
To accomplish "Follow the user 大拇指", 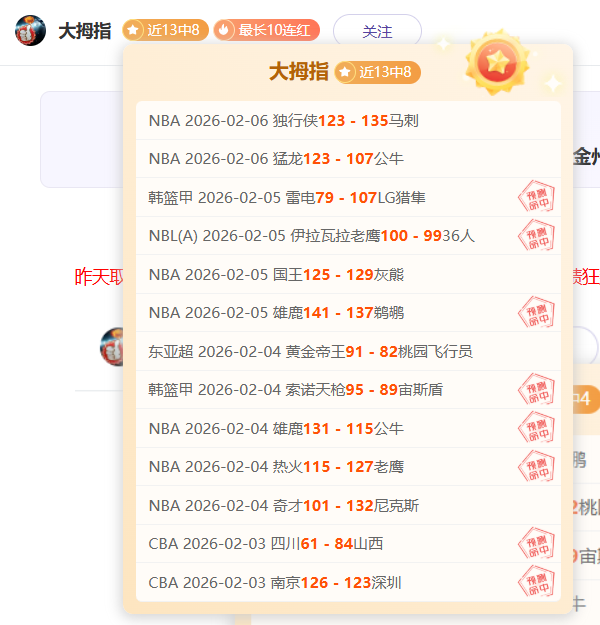I will tap(377, 32).
